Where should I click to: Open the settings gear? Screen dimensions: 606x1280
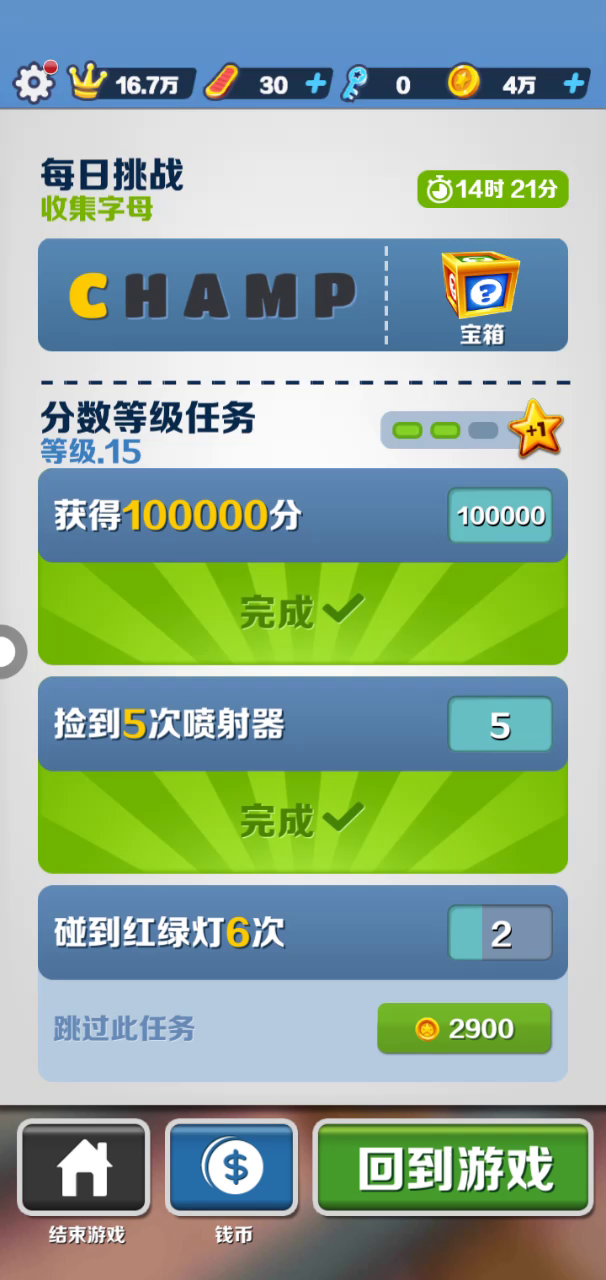33,83
